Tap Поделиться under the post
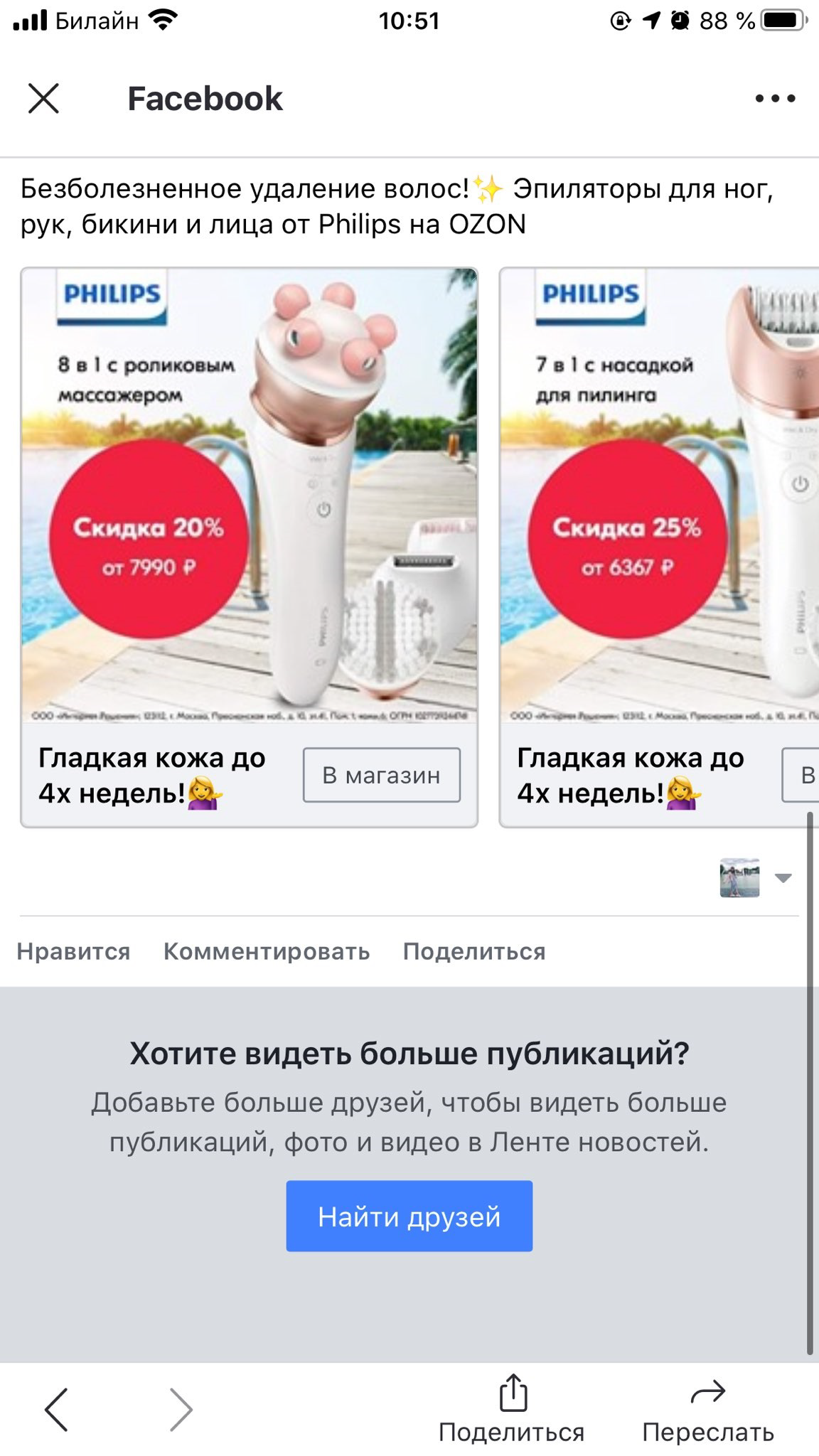Viewport: 819px width, 1456px height. click(x=474, y=951)
